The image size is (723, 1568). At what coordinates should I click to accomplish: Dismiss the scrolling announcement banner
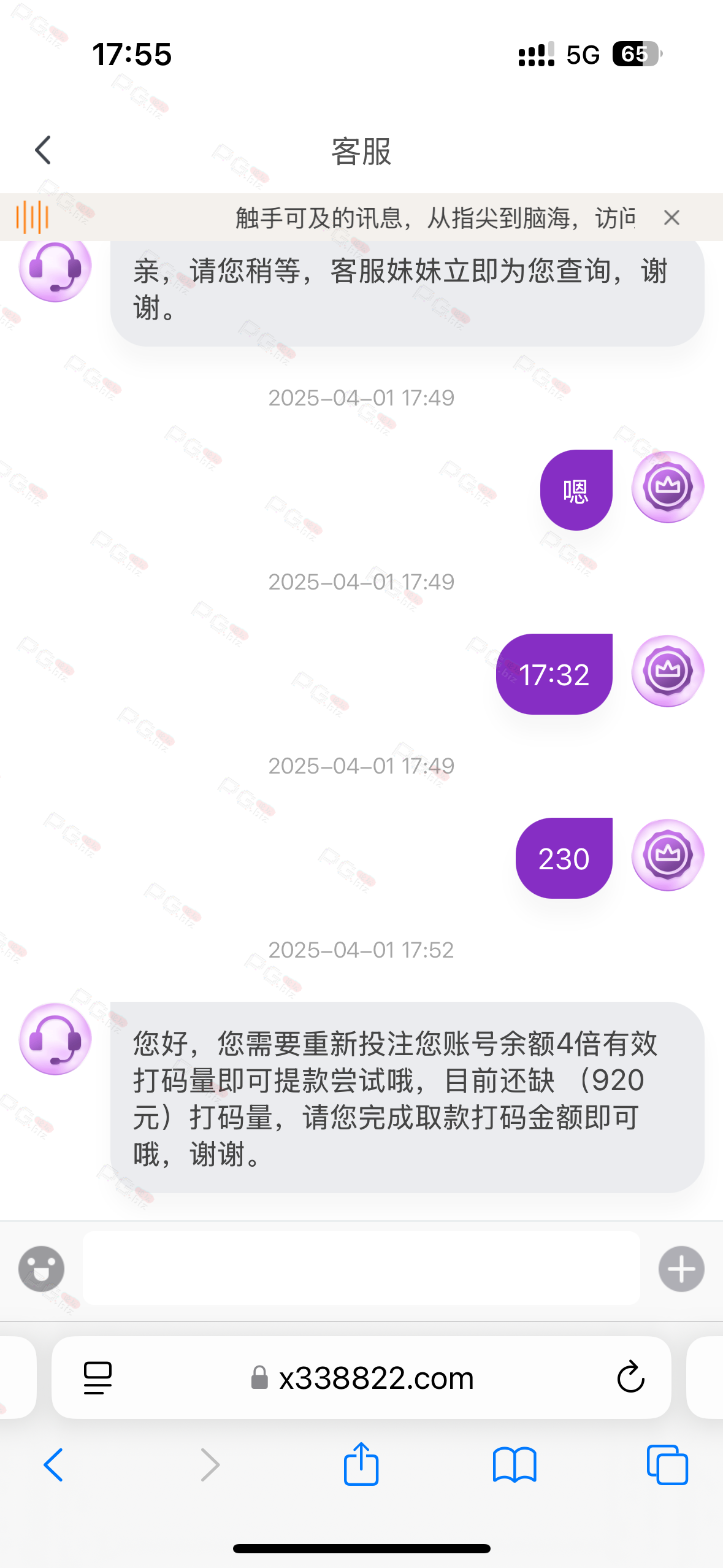point(671,217)
